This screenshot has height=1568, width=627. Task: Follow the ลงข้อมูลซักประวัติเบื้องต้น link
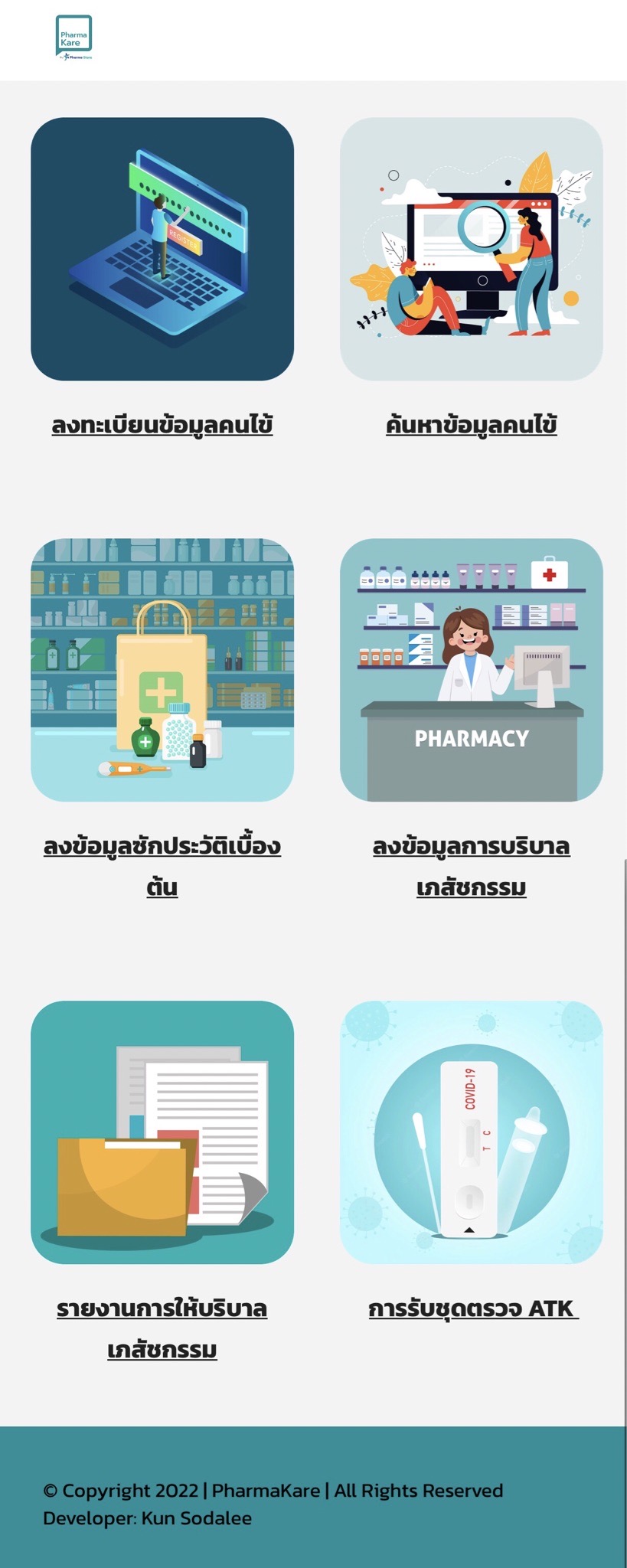click(162, 847)
